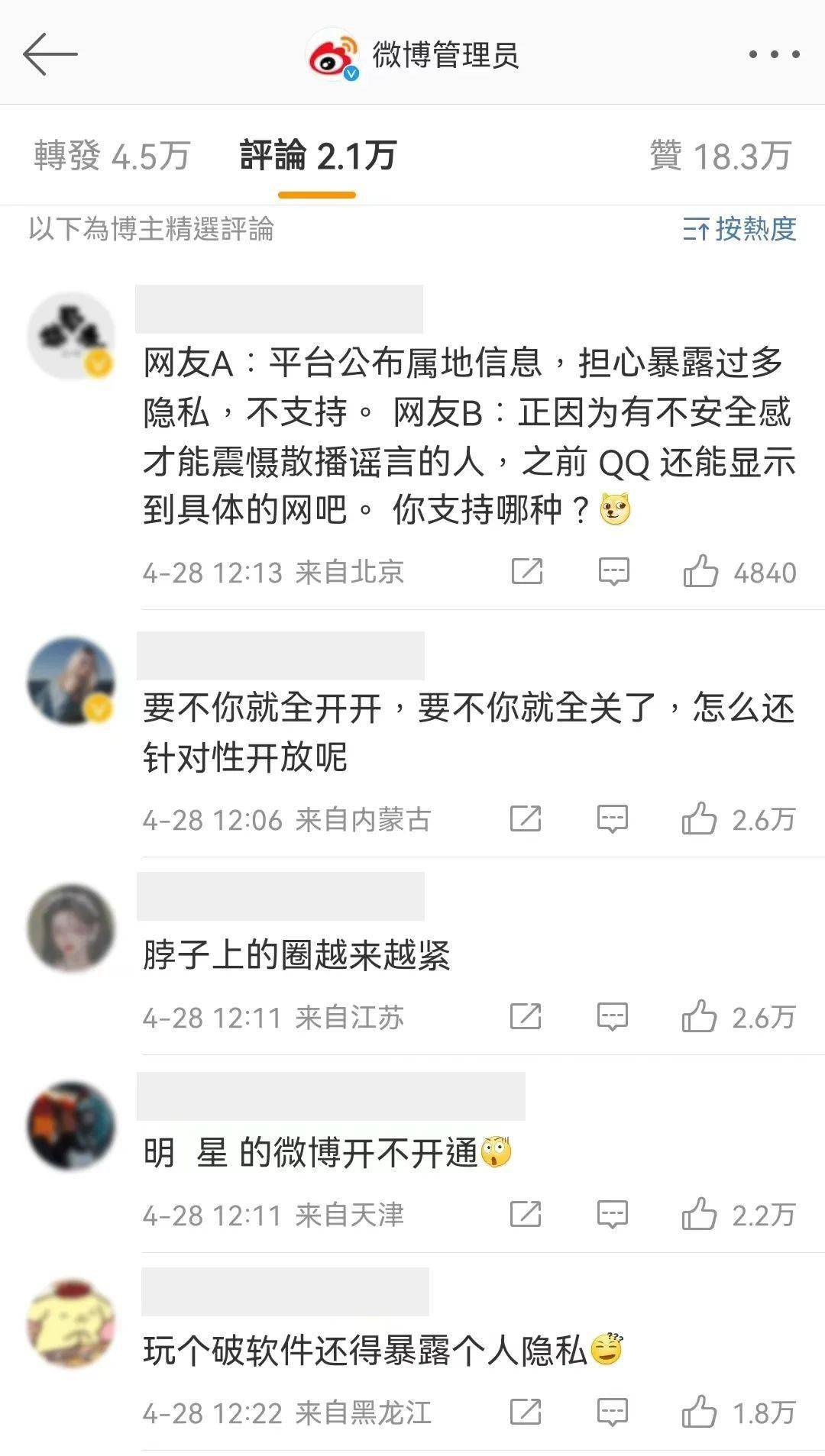Like the 网友A comment from 北京

click(x=700, y=571)
